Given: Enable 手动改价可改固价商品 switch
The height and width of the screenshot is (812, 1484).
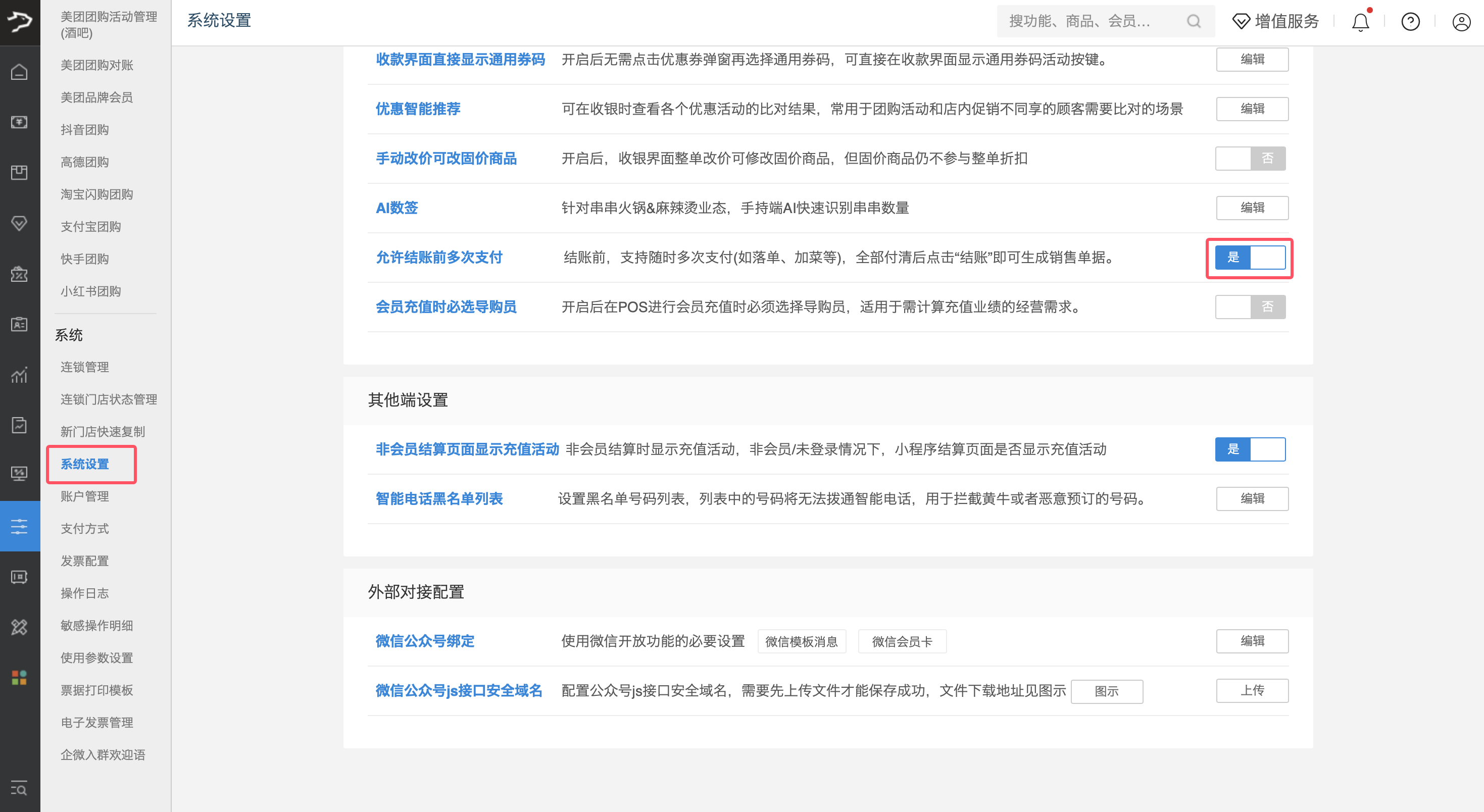Looking at the screenshot, I should 1250,159.
